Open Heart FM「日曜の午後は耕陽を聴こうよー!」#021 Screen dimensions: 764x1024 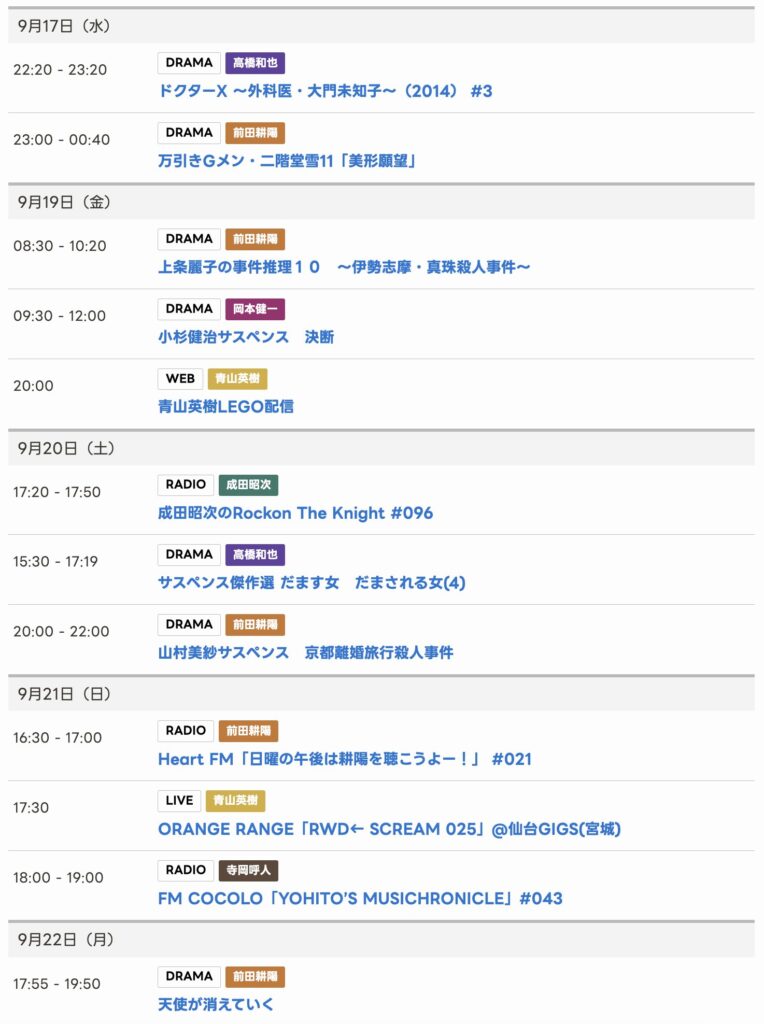click(344, 759)
